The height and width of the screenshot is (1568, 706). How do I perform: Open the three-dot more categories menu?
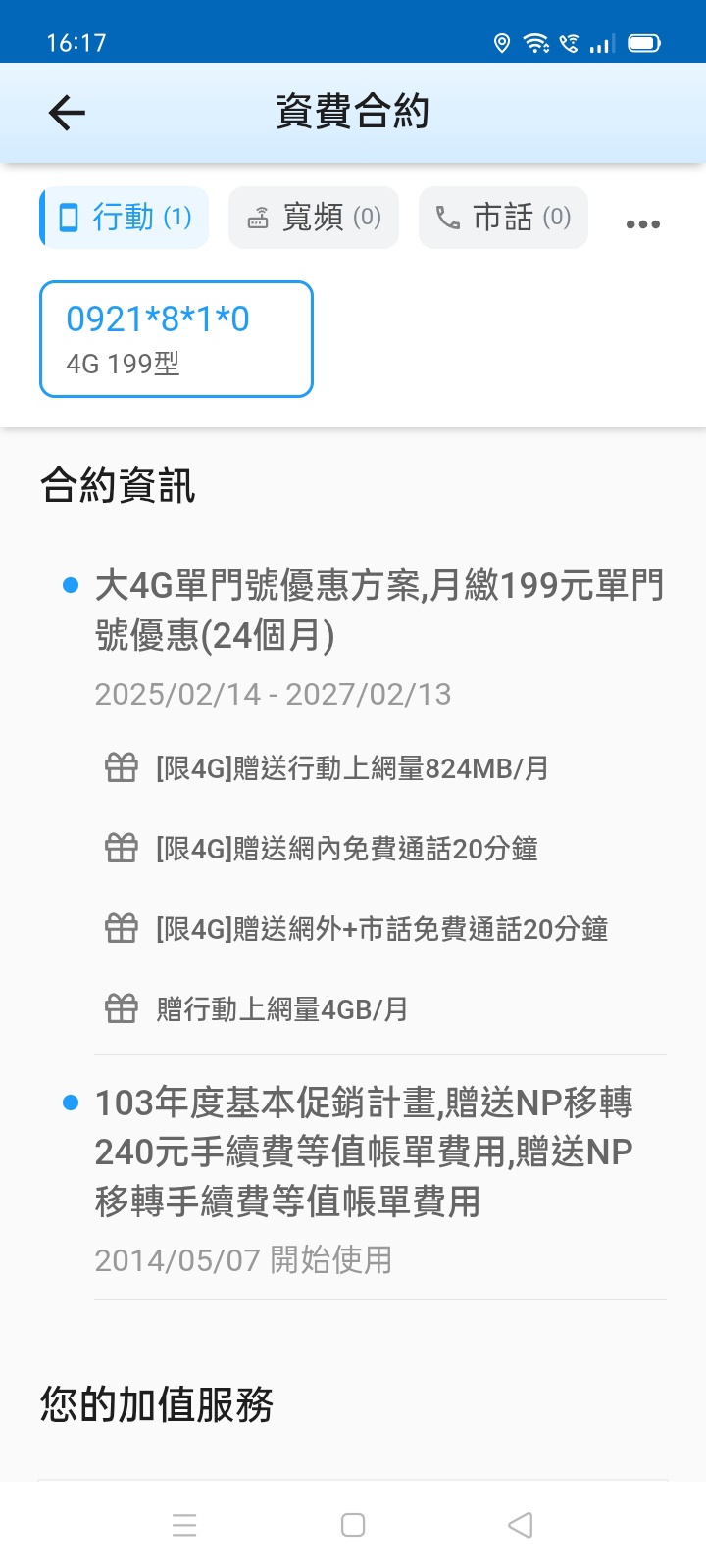(642, 224)
